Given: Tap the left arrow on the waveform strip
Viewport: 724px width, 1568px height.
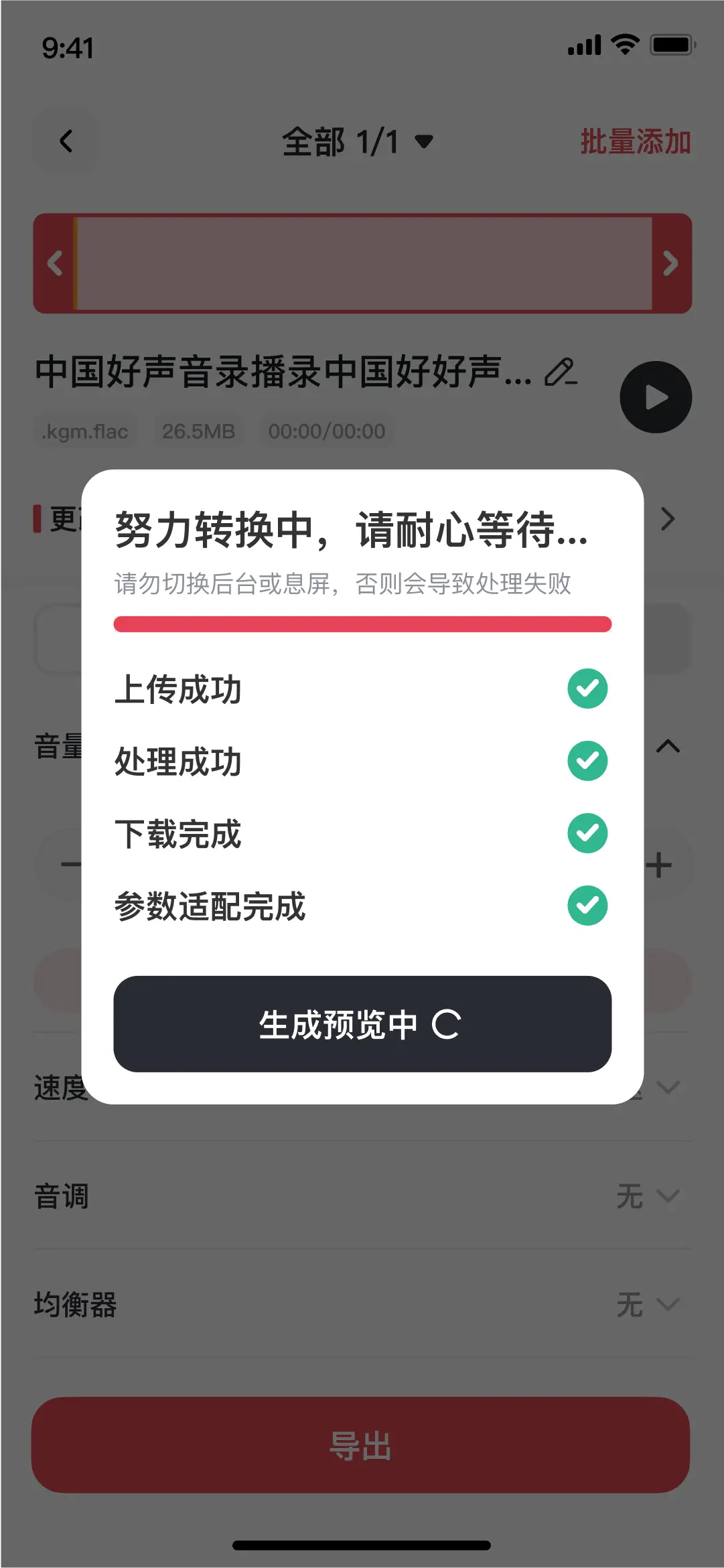Looking at the screenshot, I should (56, 264).
